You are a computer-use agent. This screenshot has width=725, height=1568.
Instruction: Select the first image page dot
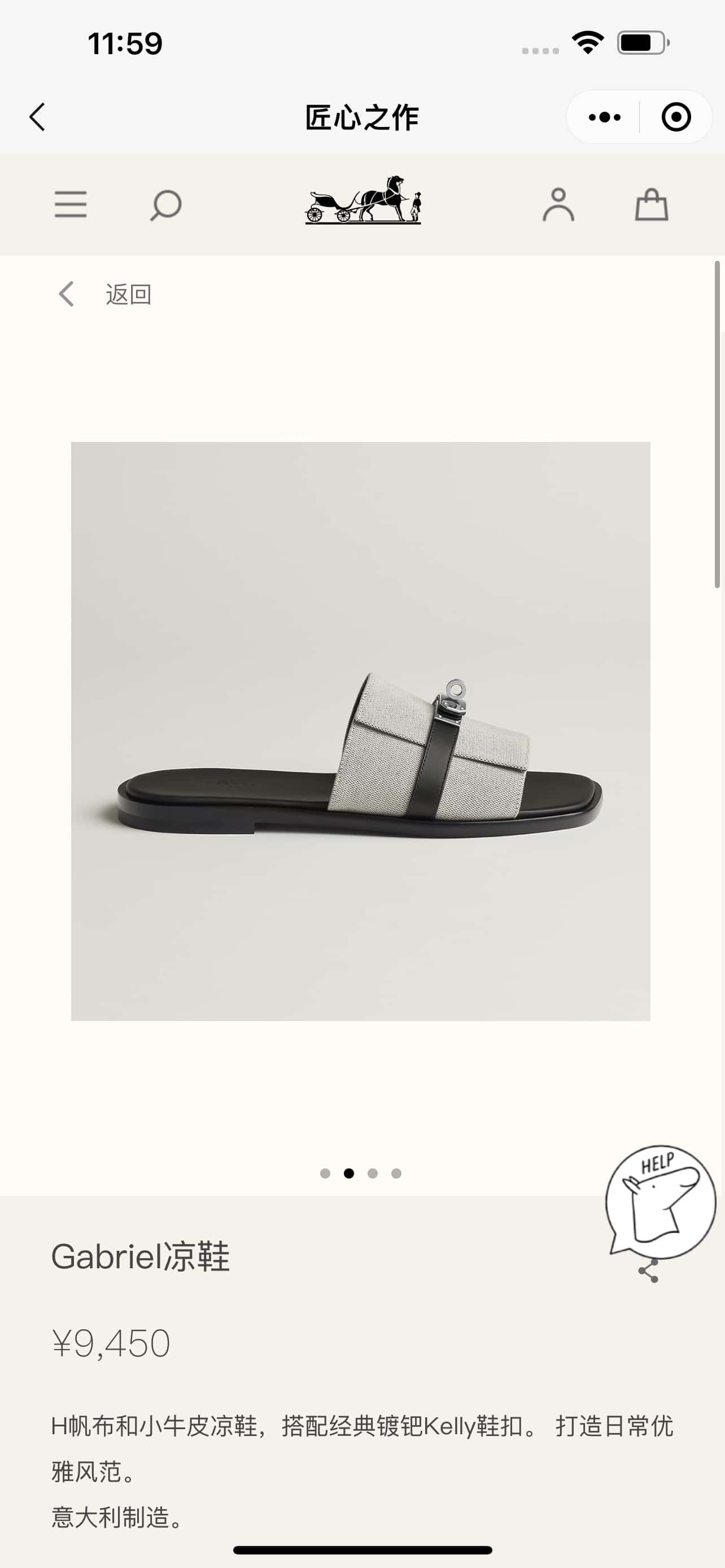(x=325, y=1173)
